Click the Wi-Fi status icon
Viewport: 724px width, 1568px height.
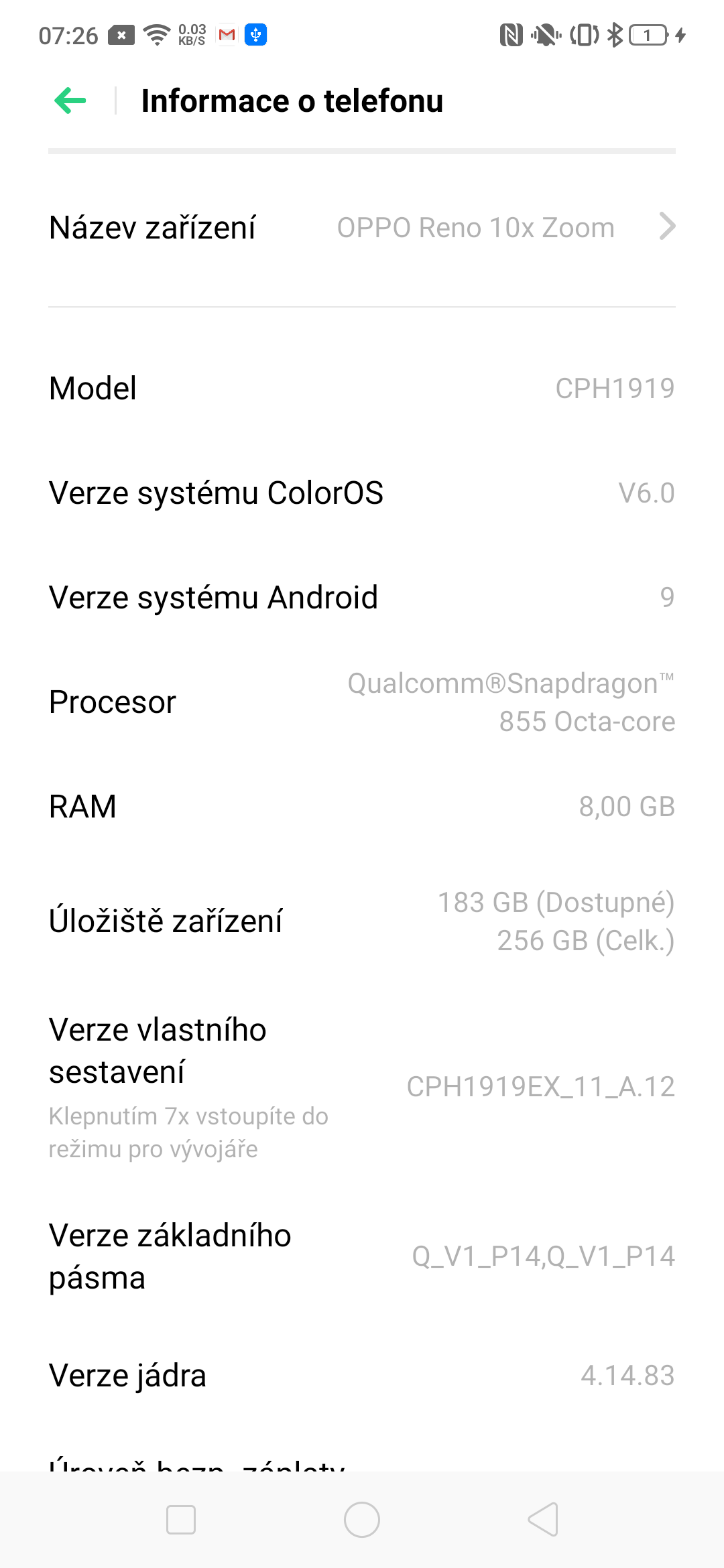point(156,35)
